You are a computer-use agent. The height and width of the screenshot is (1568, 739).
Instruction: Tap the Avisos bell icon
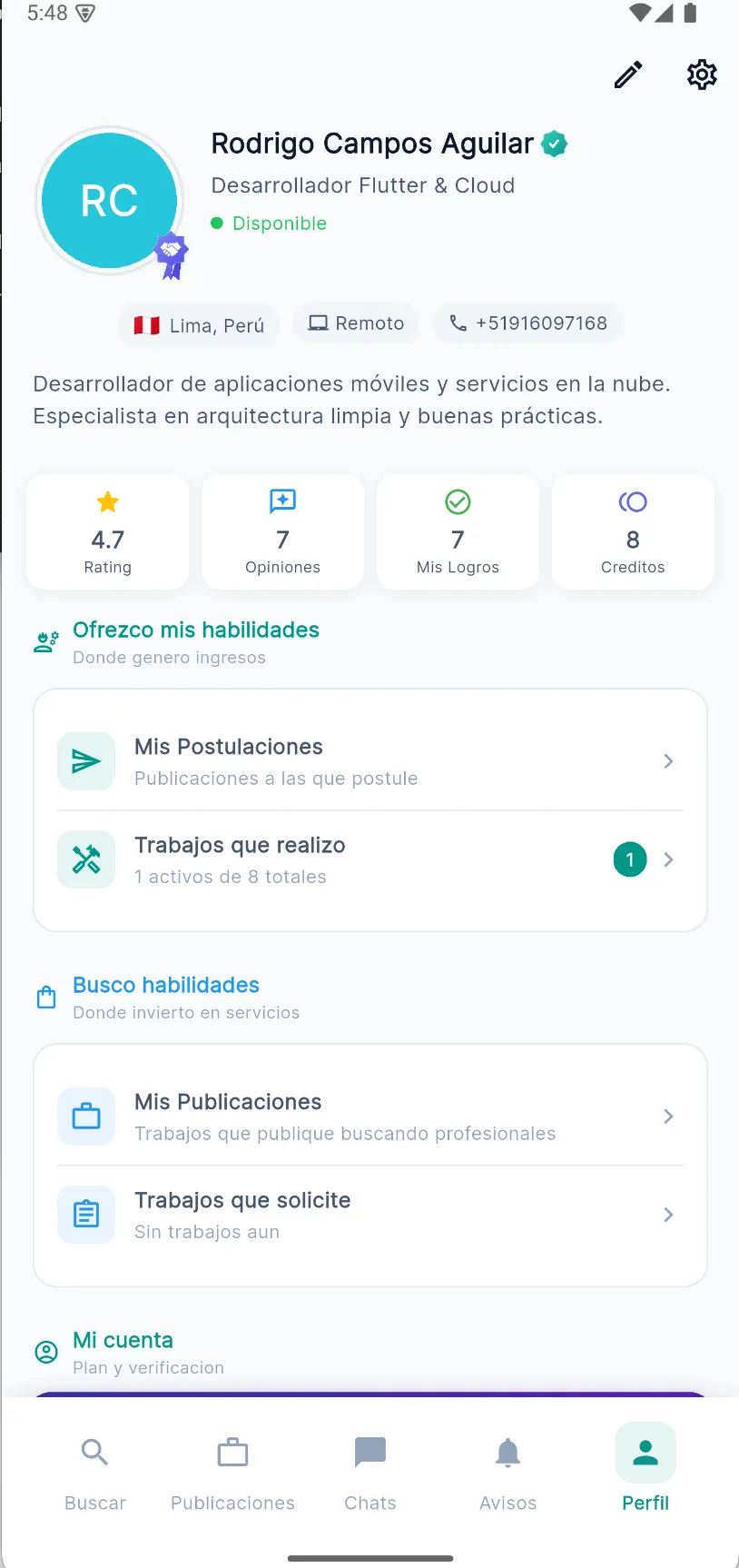507,1452
